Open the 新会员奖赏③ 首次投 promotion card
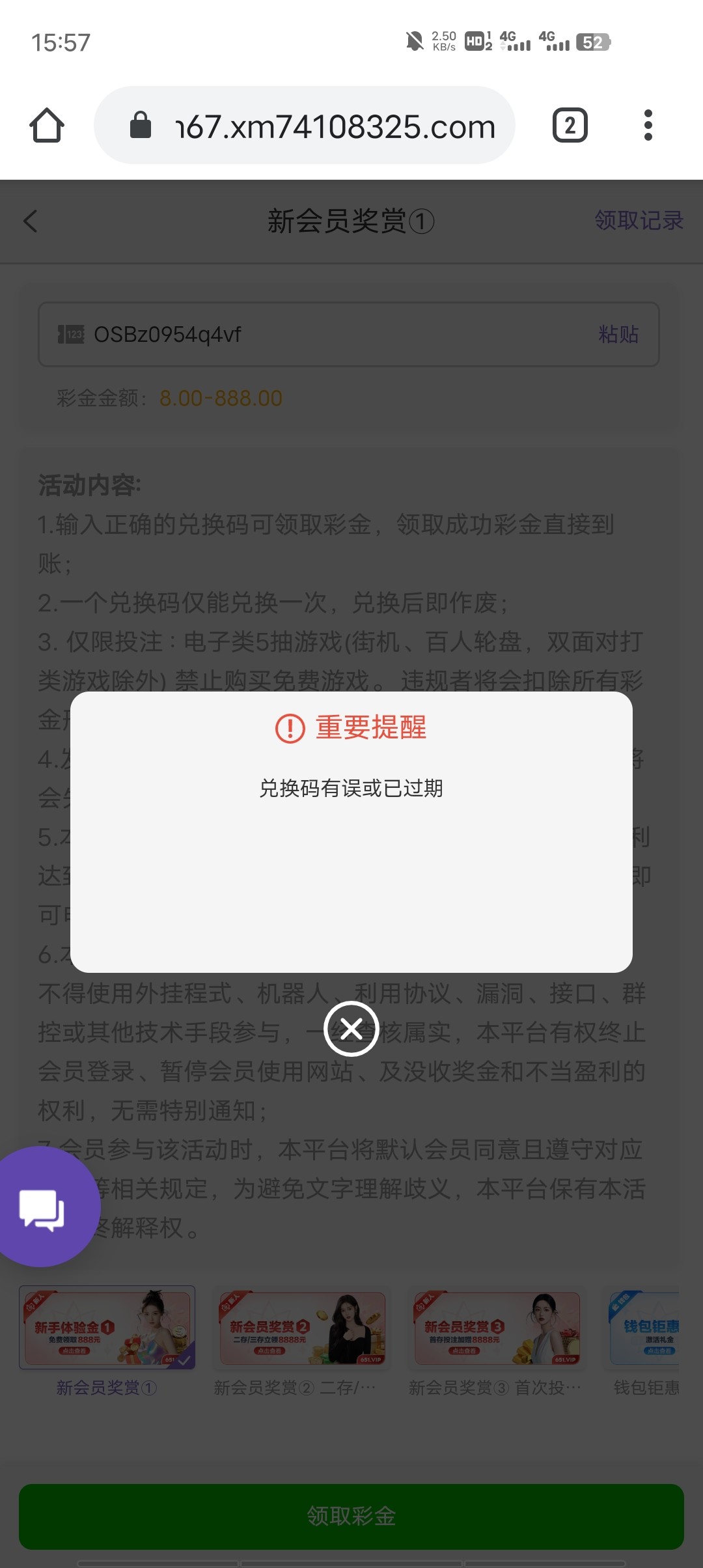 tap(497, 1341)
